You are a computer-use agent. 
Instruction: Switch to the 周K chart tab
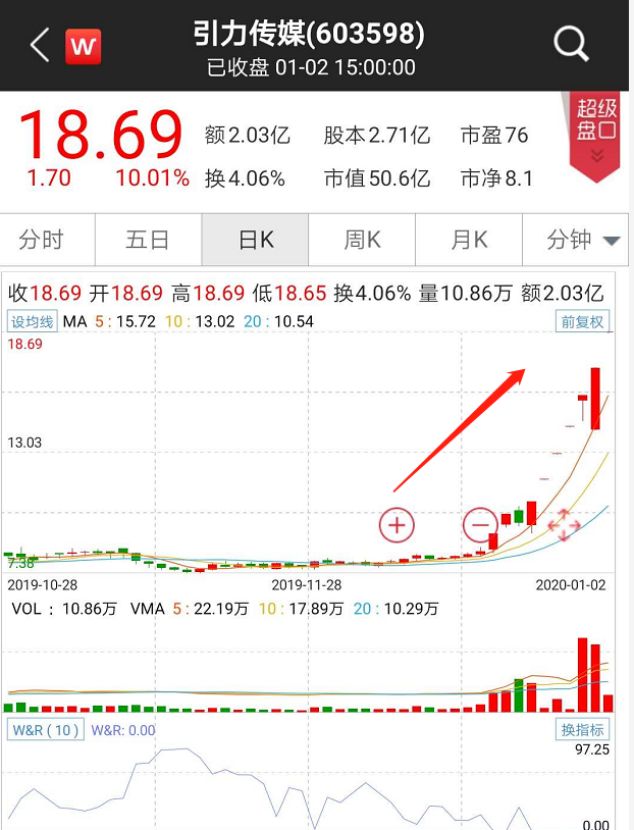click(361, 240)
